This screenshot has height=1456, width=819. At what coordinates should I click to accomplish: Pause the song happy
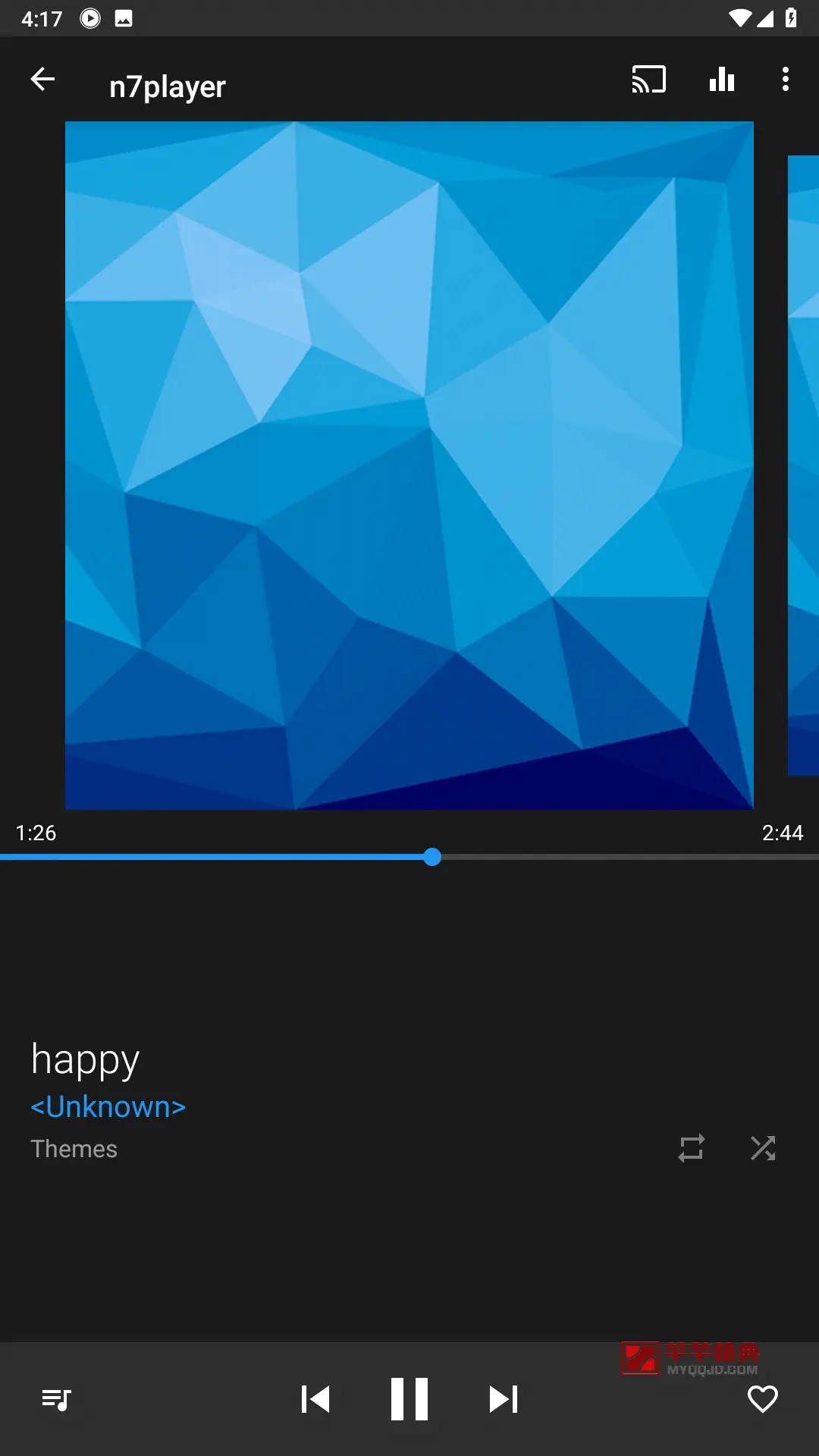(x=409, y=1399)
